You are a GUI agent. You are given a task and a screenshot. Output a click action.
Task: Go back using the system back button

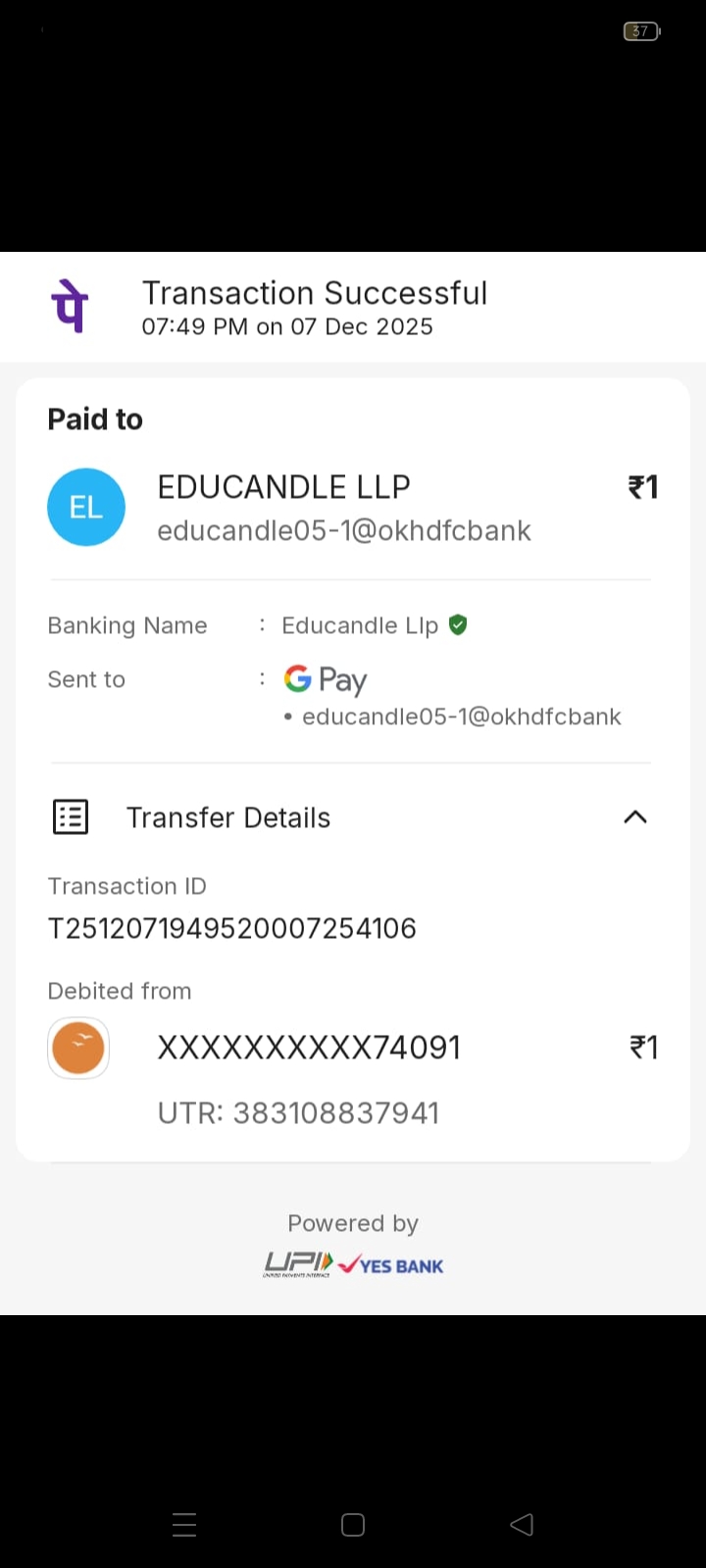click(522, 1524)
